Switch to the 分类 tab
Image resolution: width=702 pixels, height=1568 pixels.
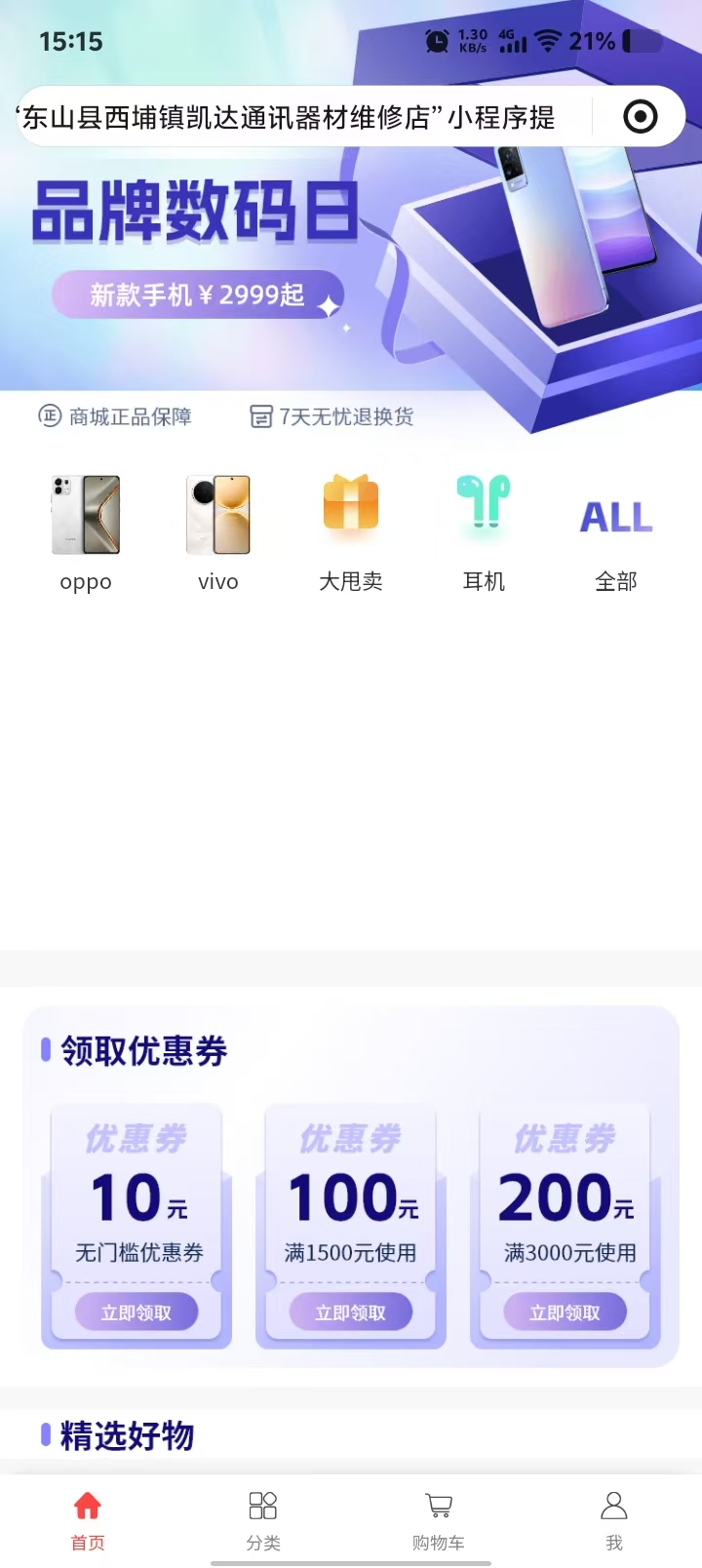tap(263, 1519)
